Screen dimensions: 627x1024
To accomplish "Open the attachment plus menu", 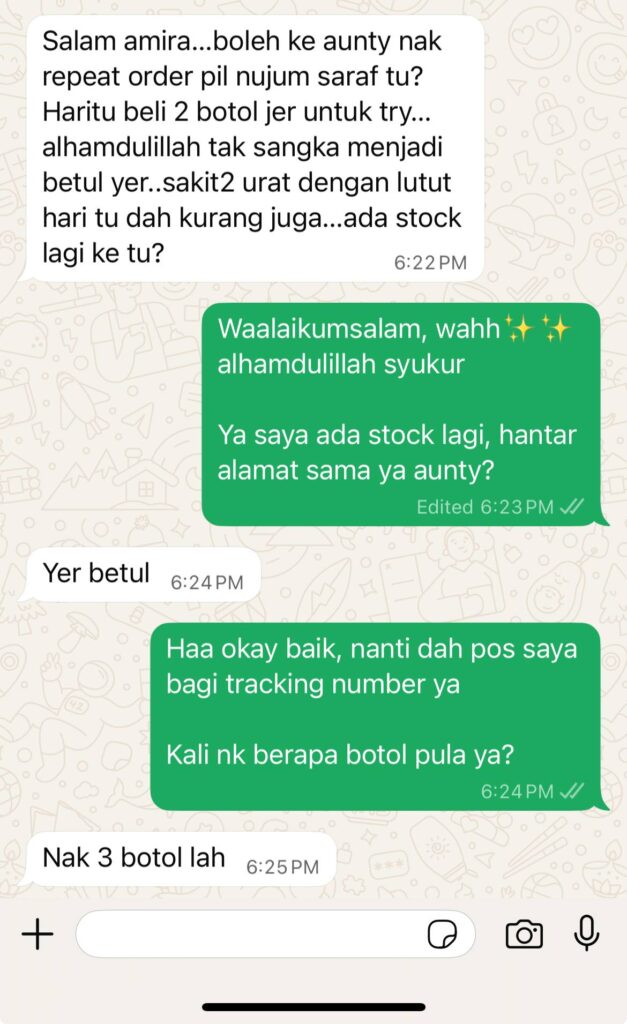I will click(37, 935).
